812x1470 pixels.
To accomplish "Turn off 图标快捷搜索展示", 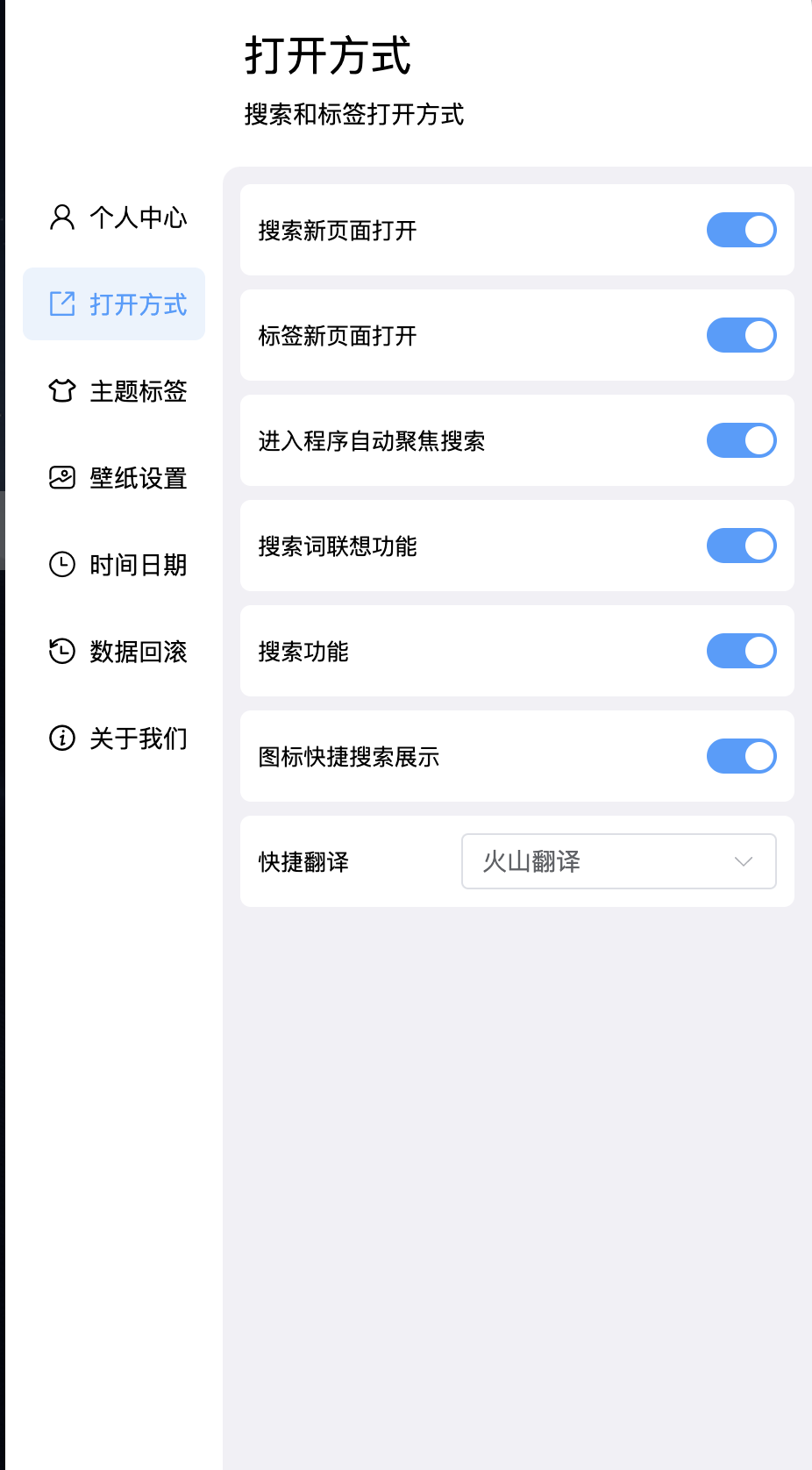I will tap(742, 756).
